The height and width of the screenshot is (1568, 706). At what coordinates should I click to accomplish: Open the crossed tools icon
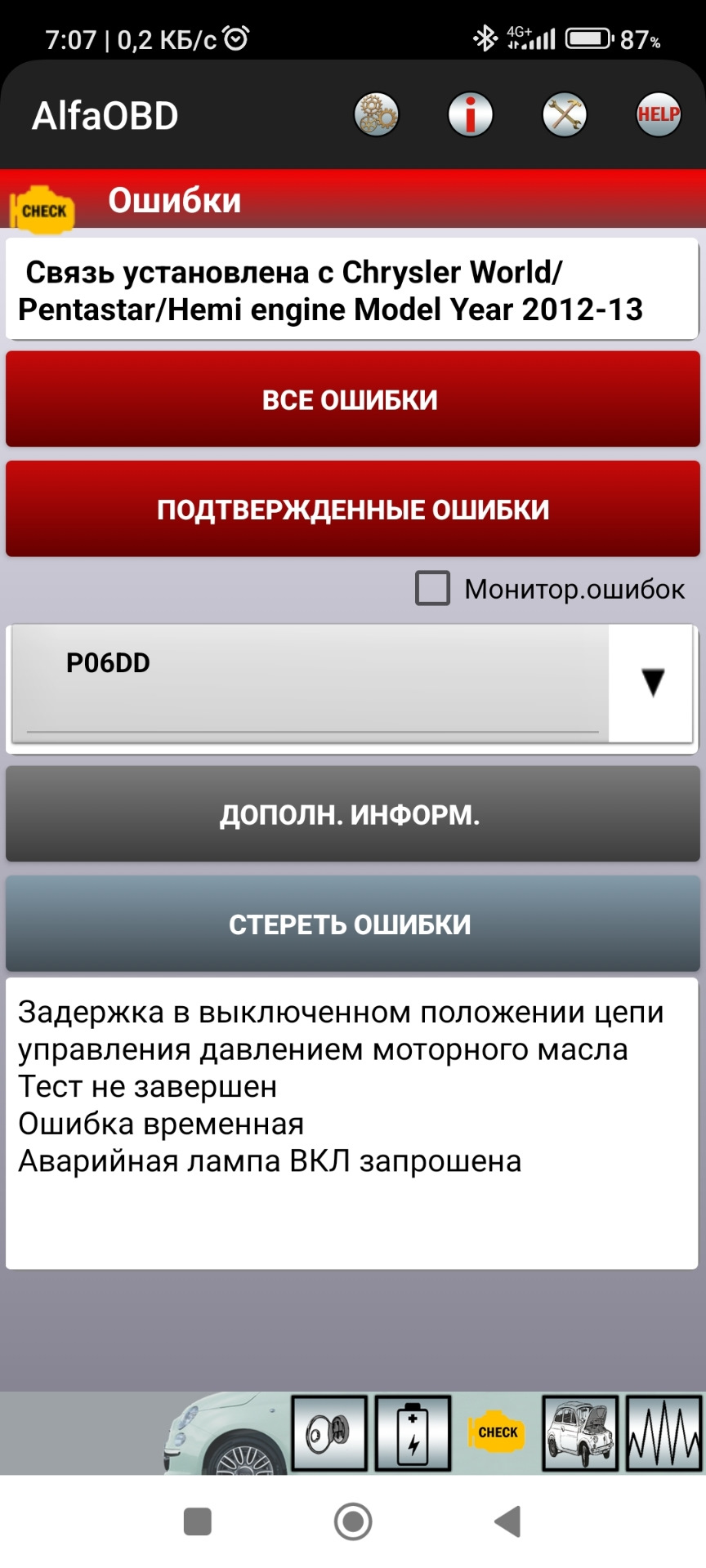tap(564, 114)
